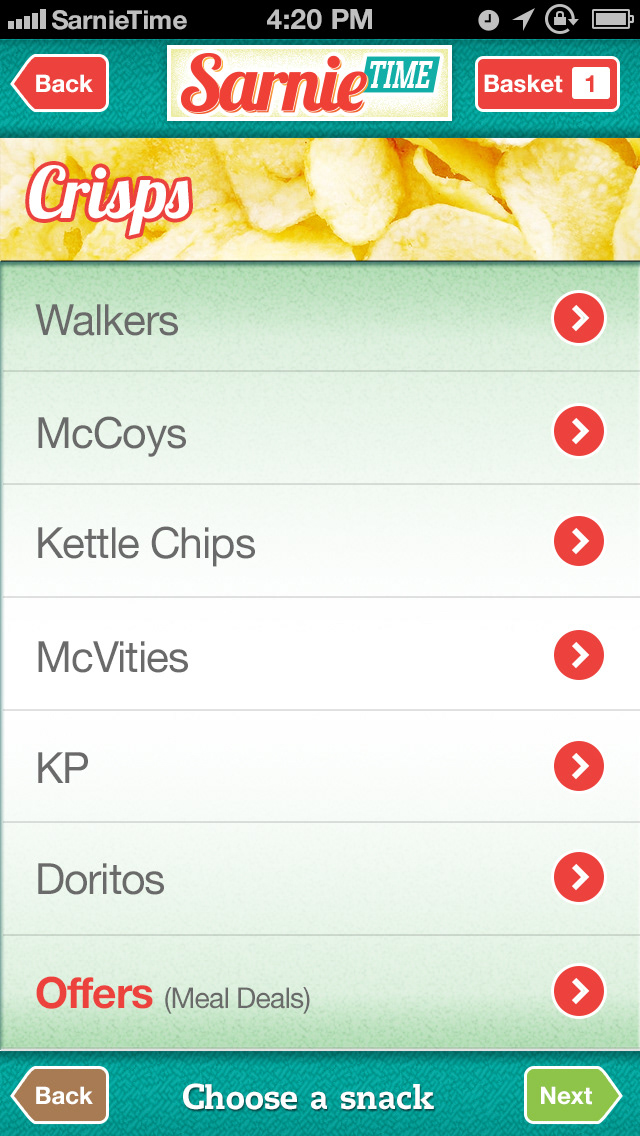Choose Kettle Chips

coord(320,543)
